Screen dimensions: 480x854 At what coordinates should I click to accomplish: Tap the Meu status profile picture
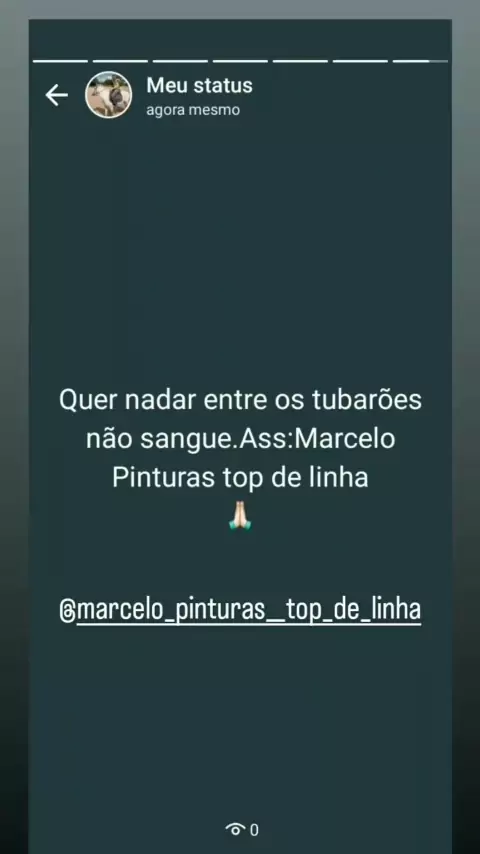coord(108,95)
